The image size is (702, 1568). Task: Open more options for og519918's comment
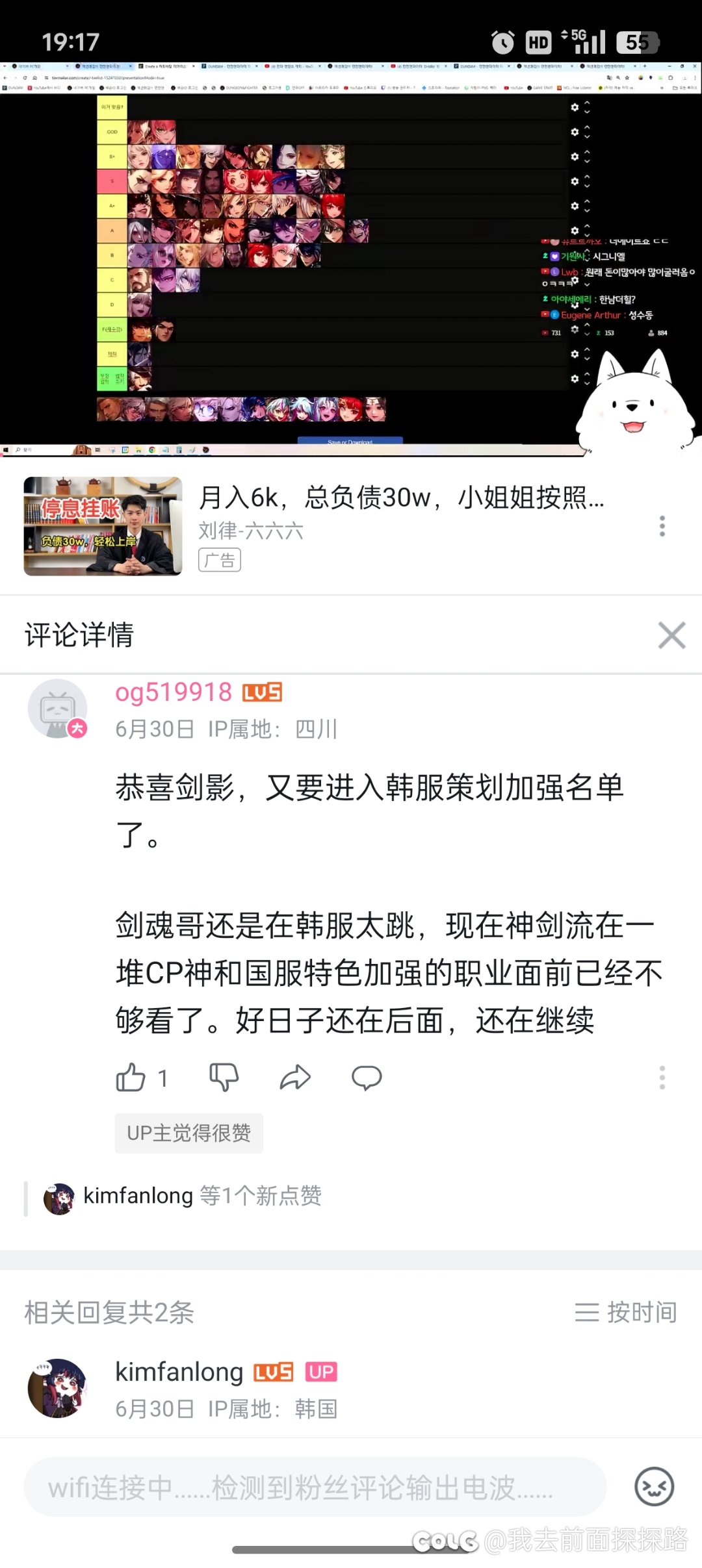coord(662,1078)
